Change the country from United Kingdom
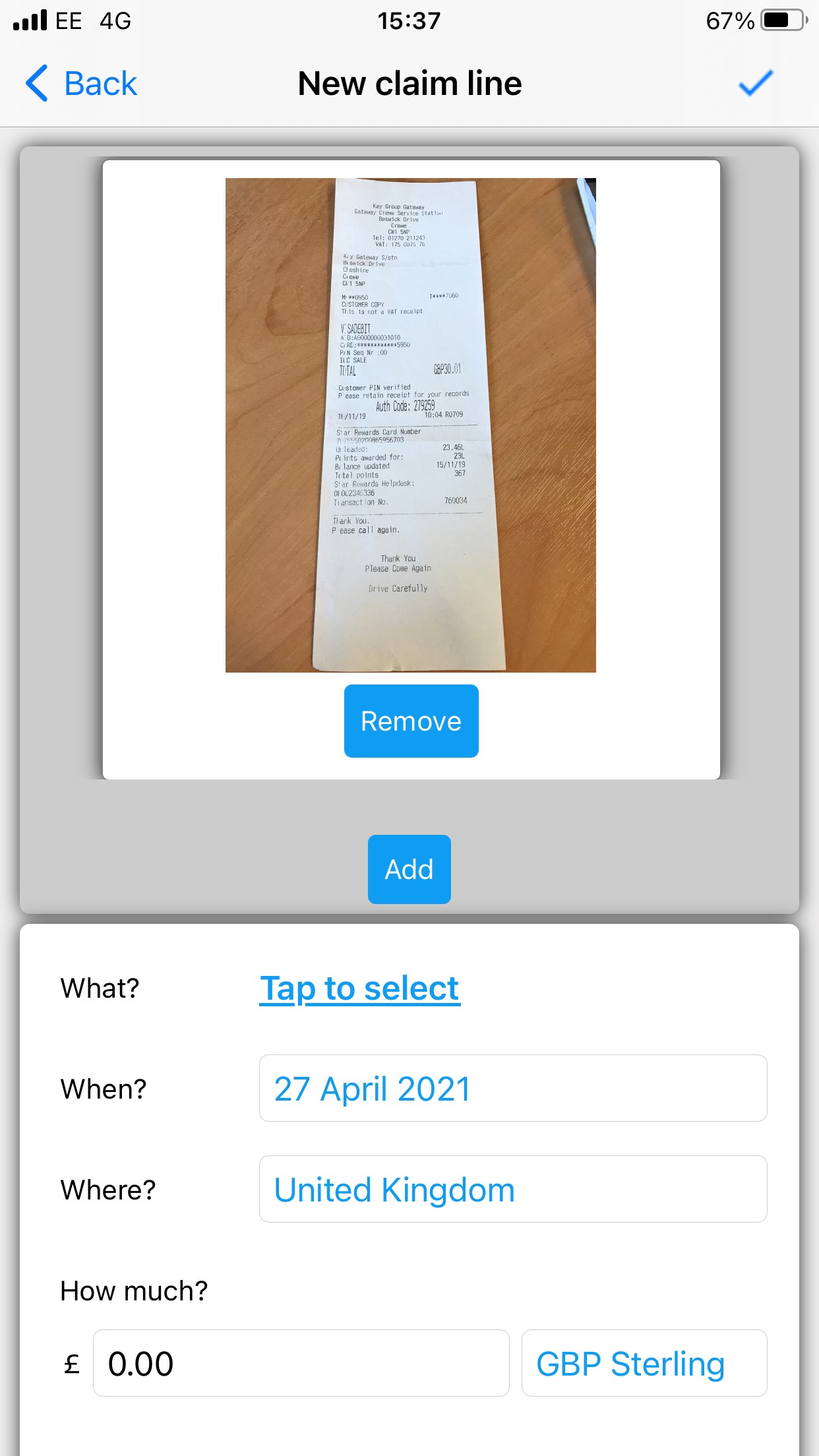The width and height of the screenshot is (819, 1456). (513, 1189)
